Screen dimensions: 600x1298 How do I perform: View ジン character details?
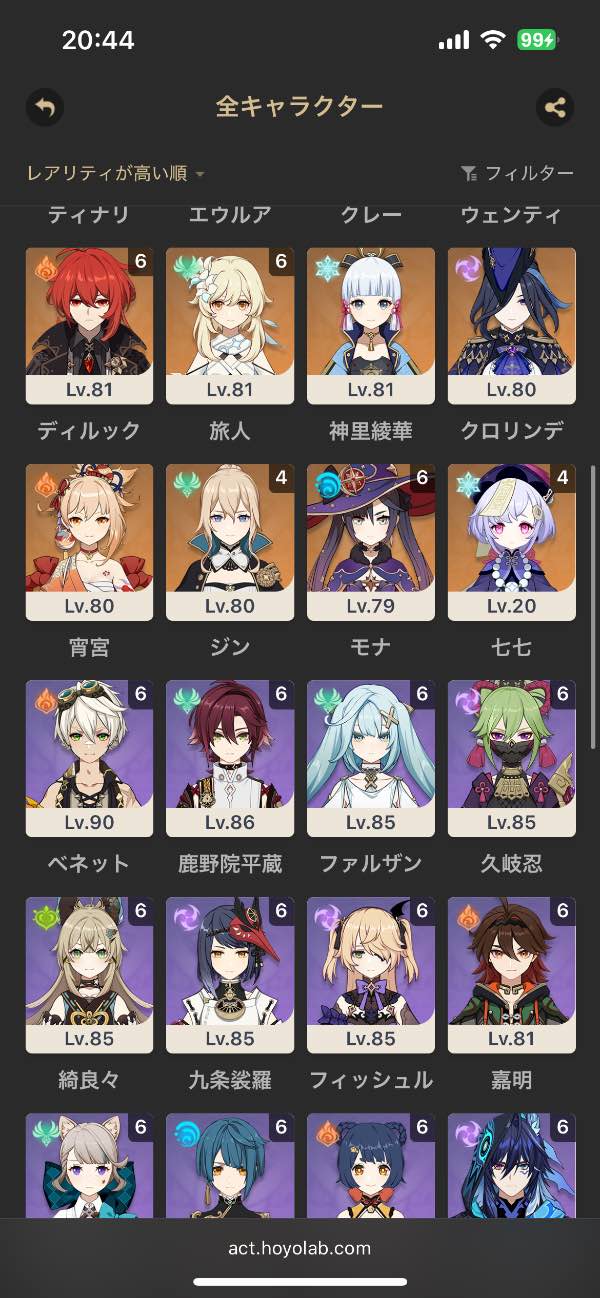pos(230,542)
